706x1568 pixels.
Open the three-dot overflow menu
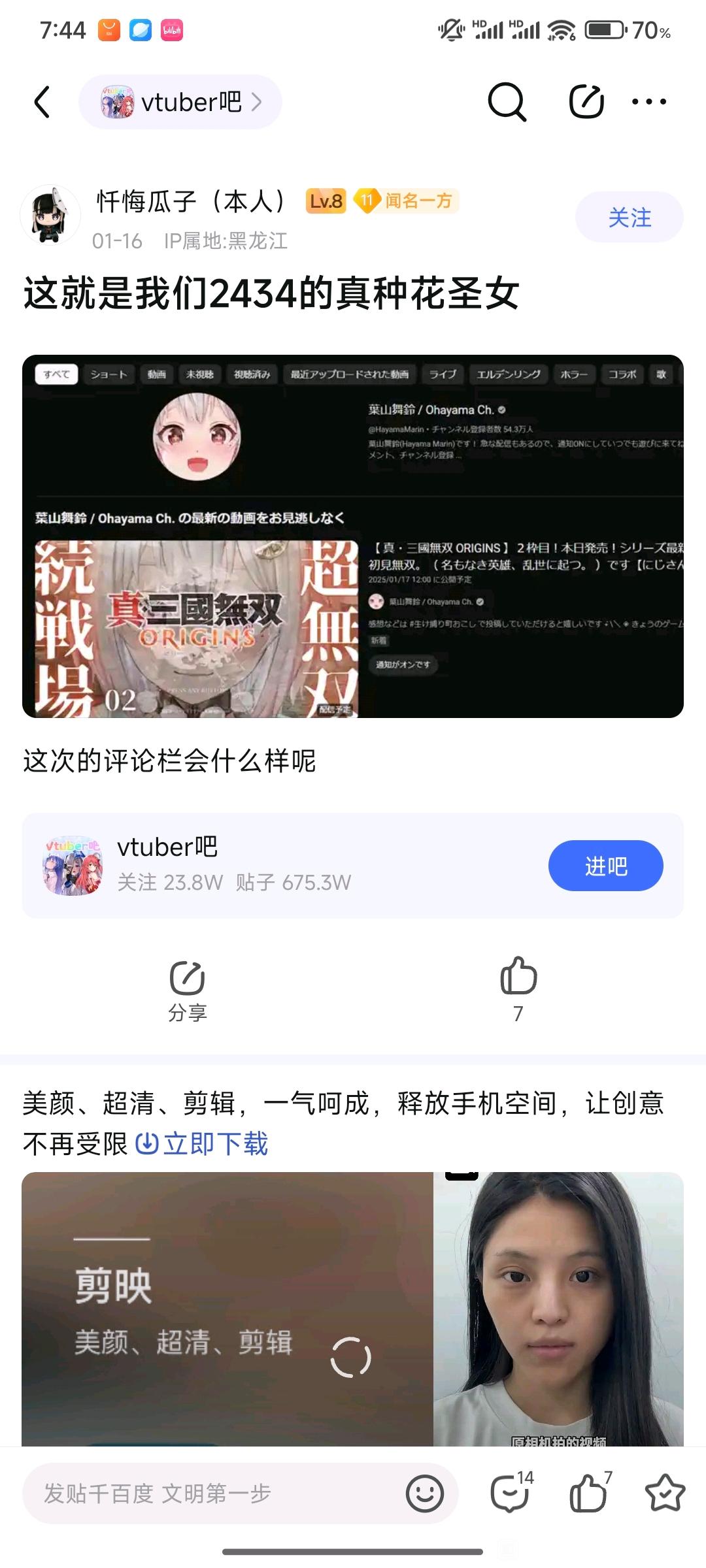pos(648,102)
